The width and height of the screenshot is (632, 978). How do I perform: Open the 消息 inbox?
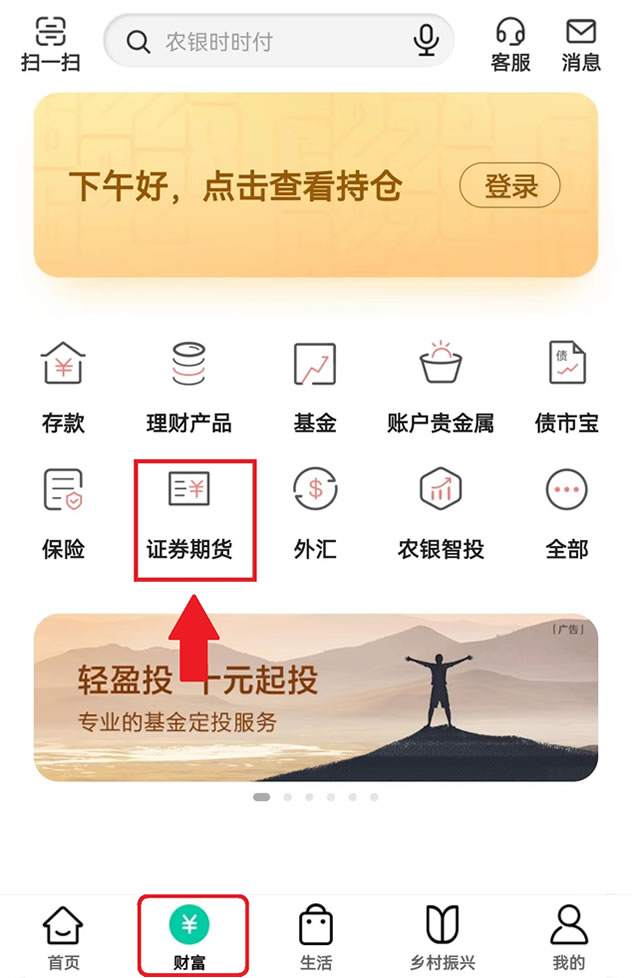[x=581, y=44]
